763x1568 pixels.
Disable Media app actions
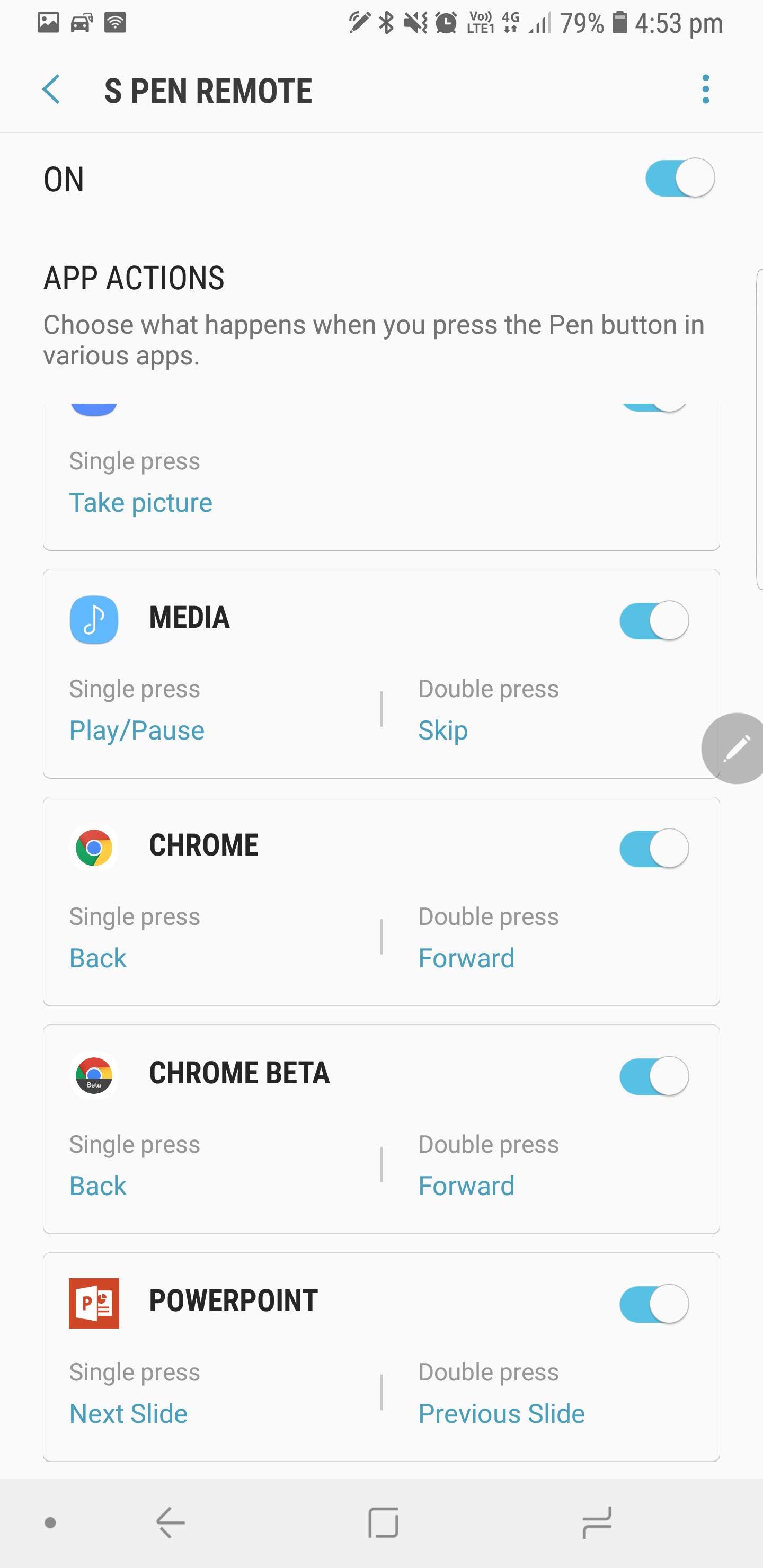coord(654,620)
